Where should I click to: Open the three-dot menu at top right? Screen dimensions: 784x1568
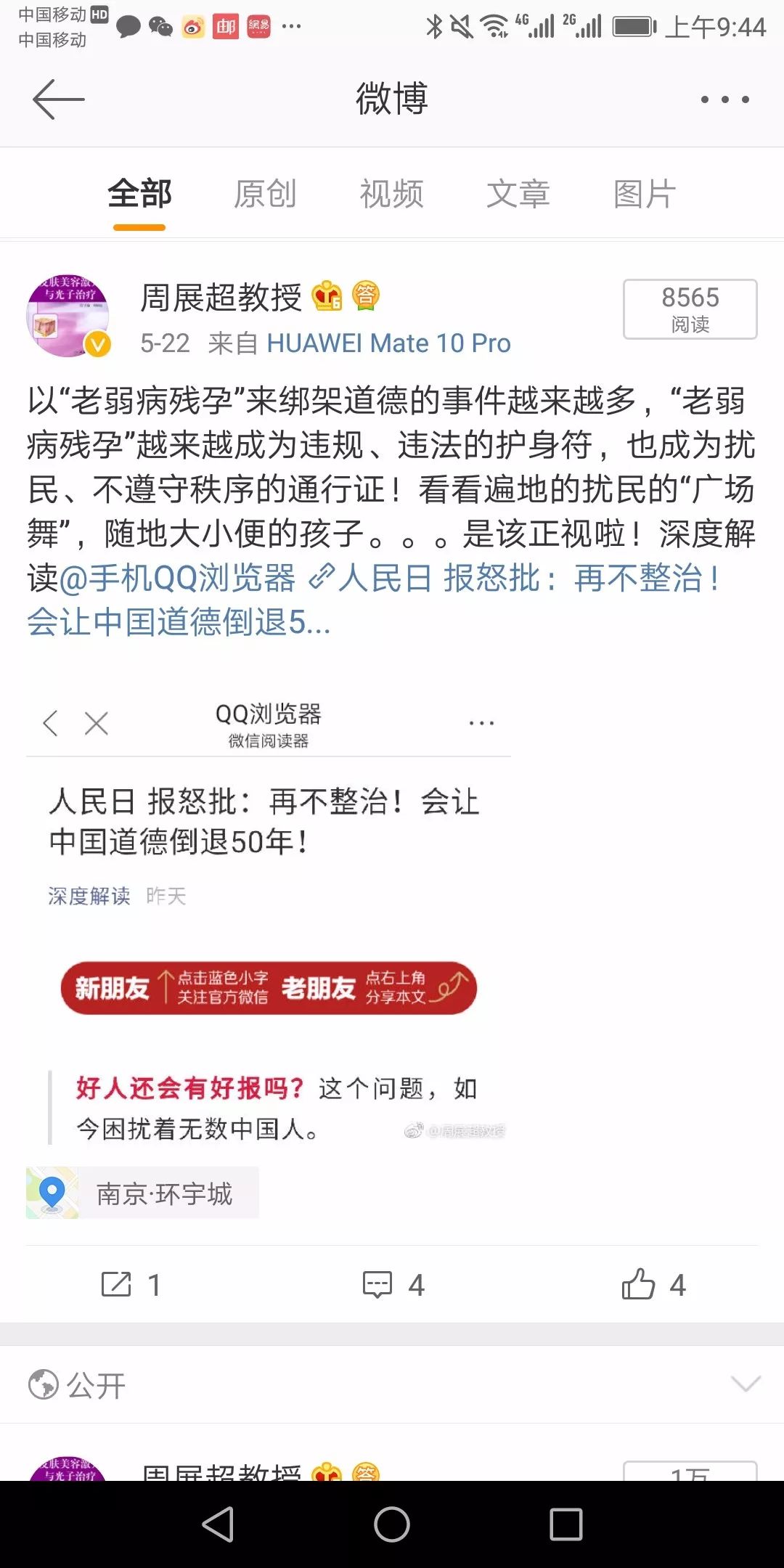tap(719, 99)
